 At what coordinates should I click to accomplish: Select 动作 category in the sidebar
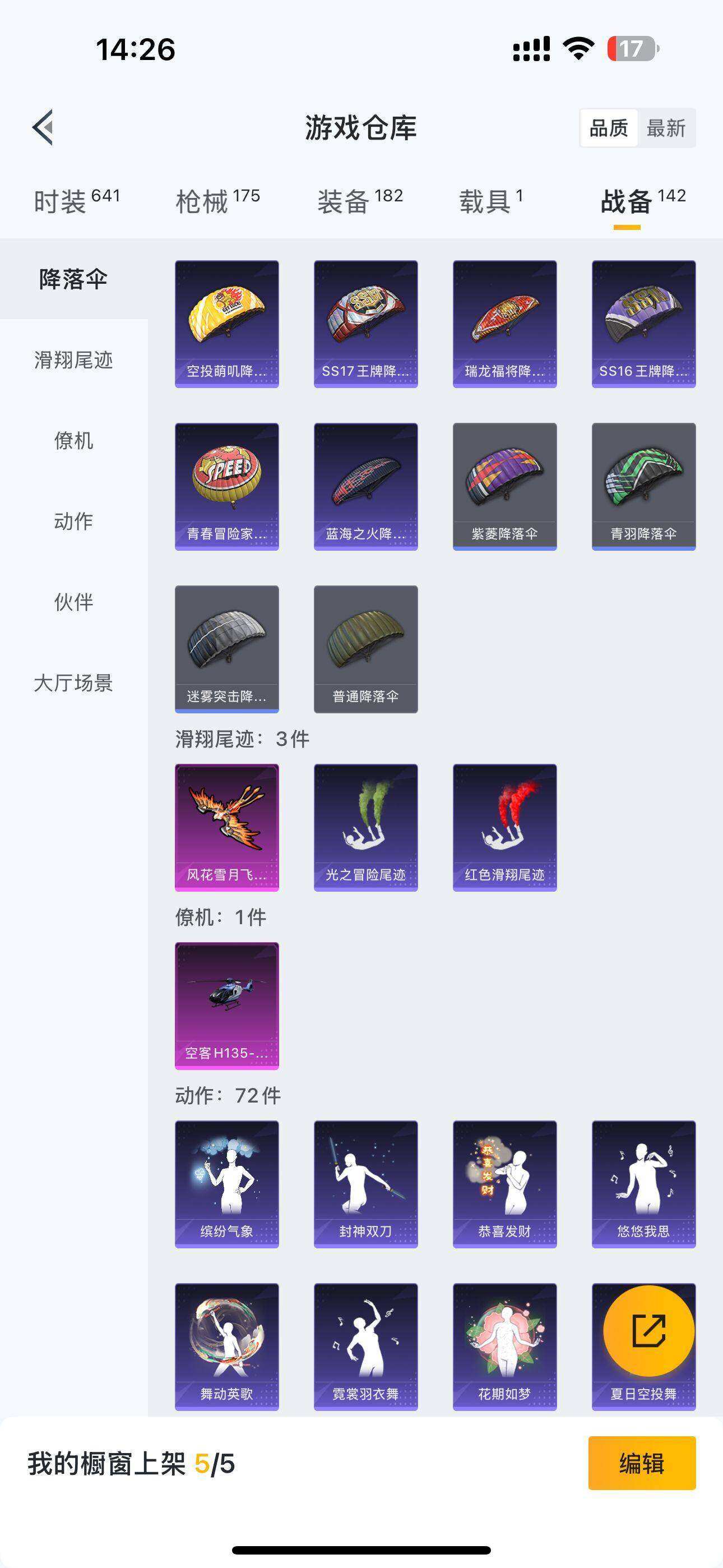pyautogui.click(x=73, y=521)
